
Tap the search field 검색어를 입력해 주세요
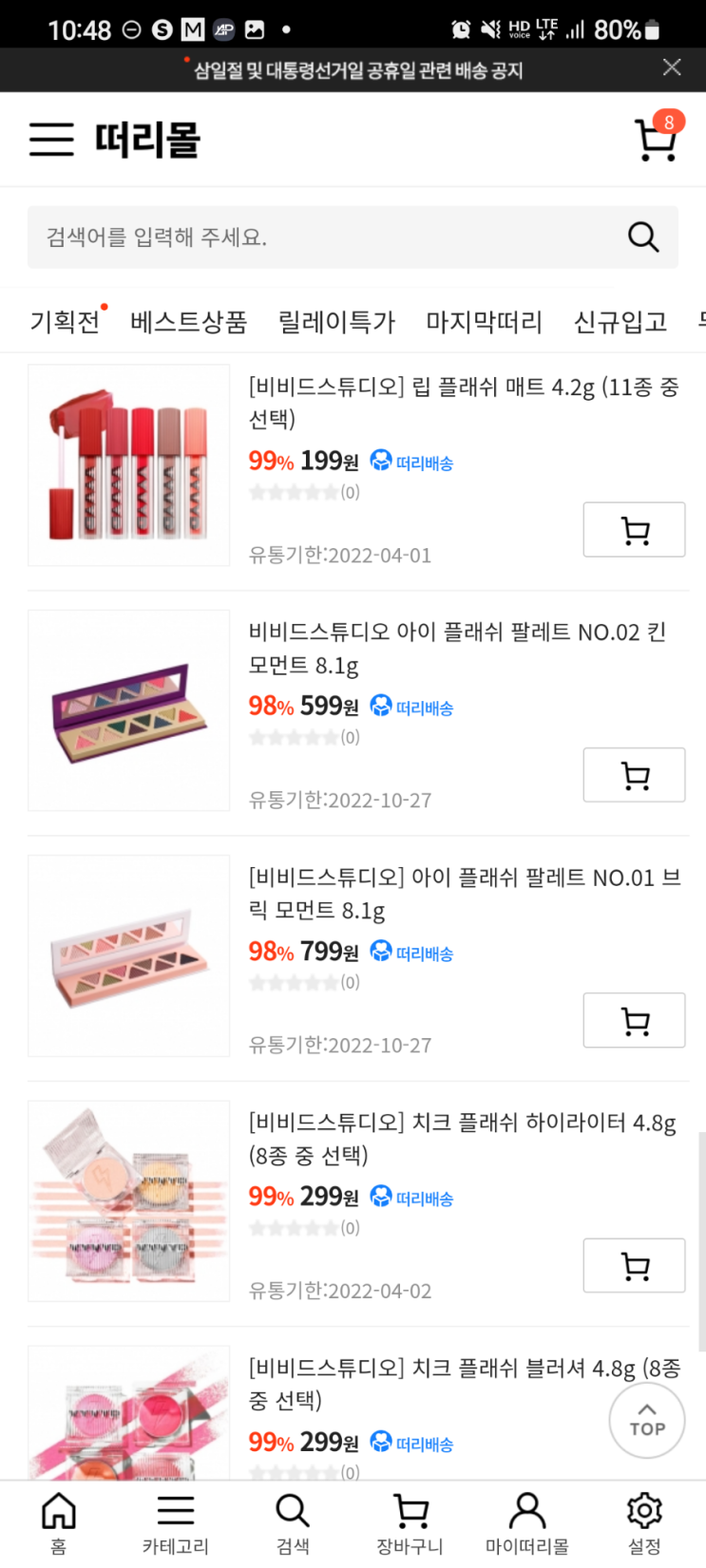point(323,236)
